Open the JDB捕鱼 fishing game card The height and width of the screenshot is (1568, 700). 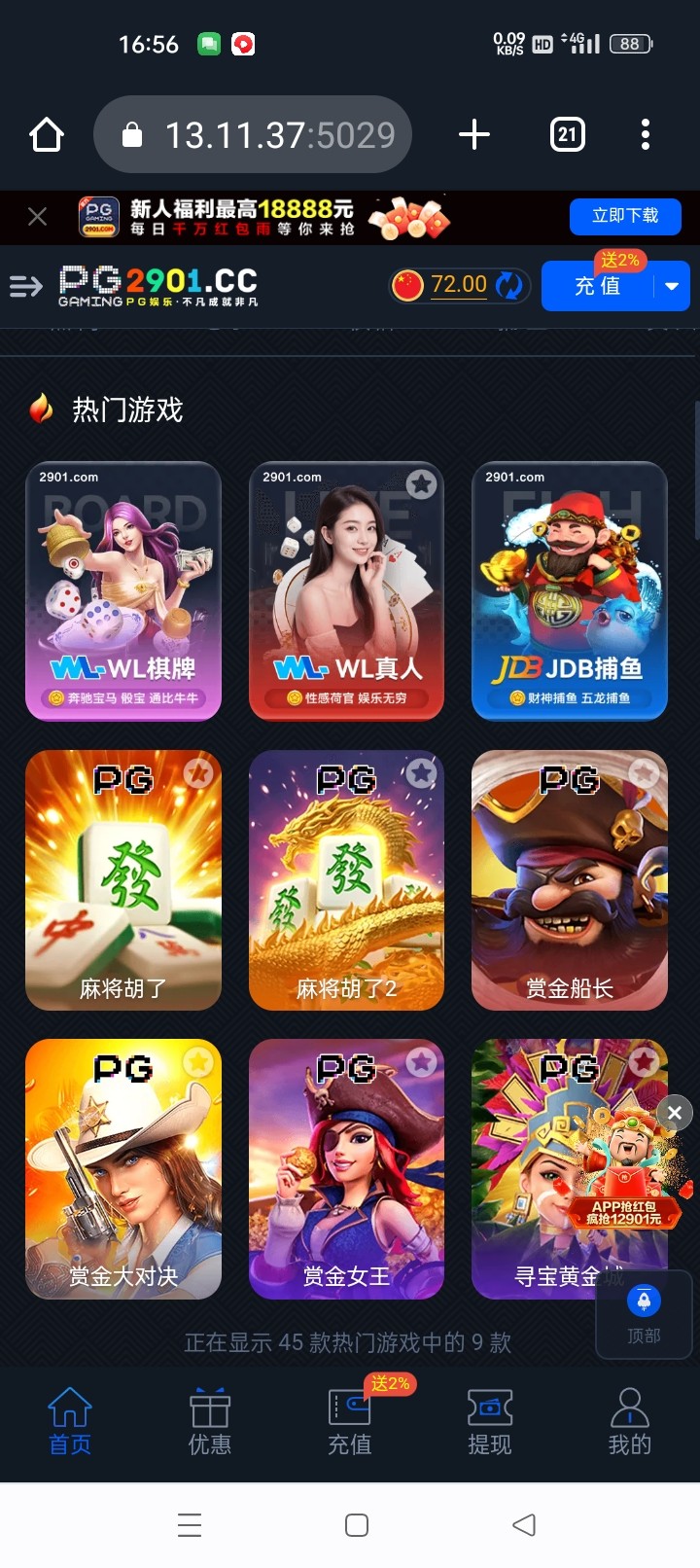tap(570, 590)
